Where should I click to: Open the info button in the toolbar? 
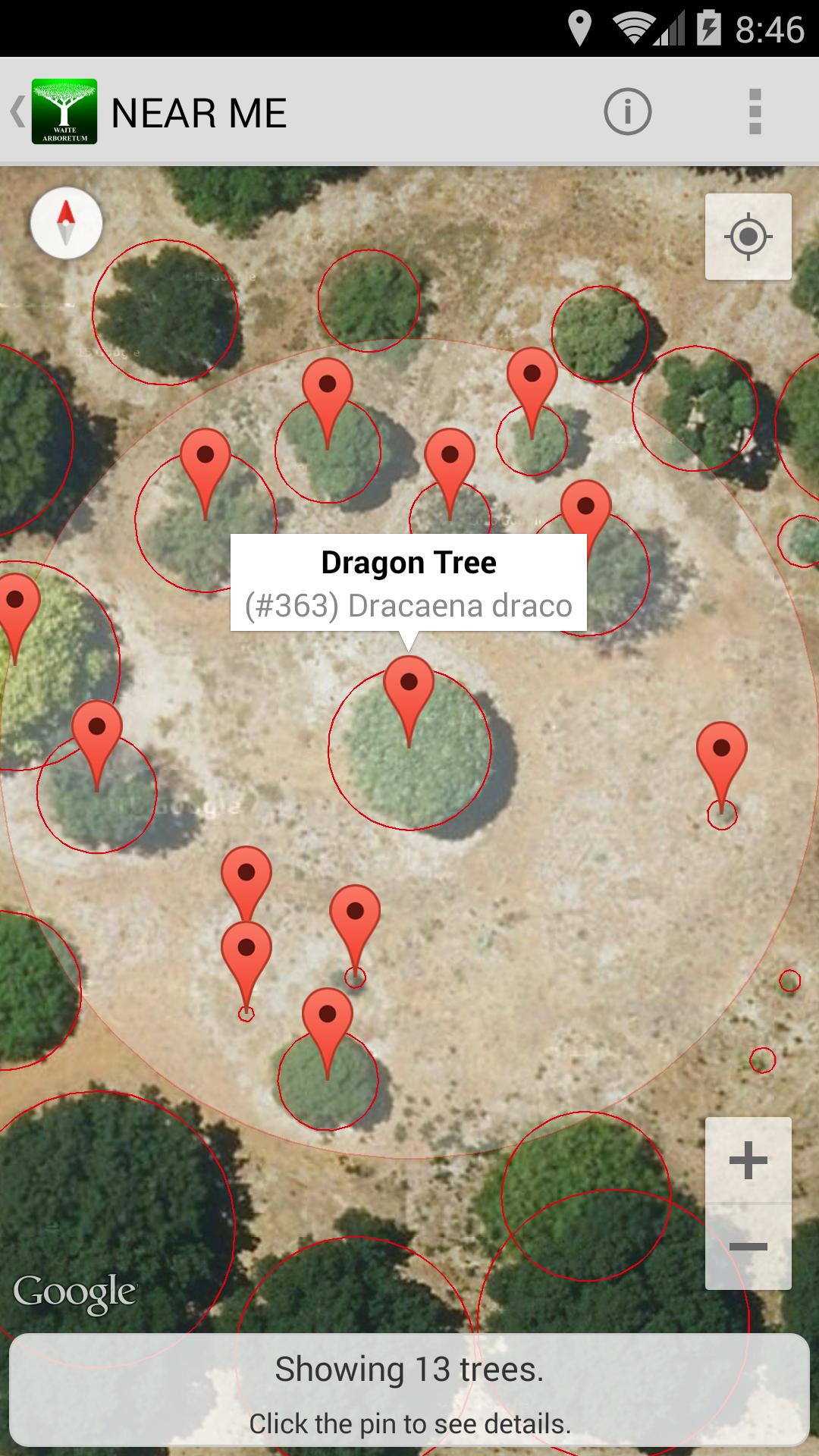coord(627,112)
